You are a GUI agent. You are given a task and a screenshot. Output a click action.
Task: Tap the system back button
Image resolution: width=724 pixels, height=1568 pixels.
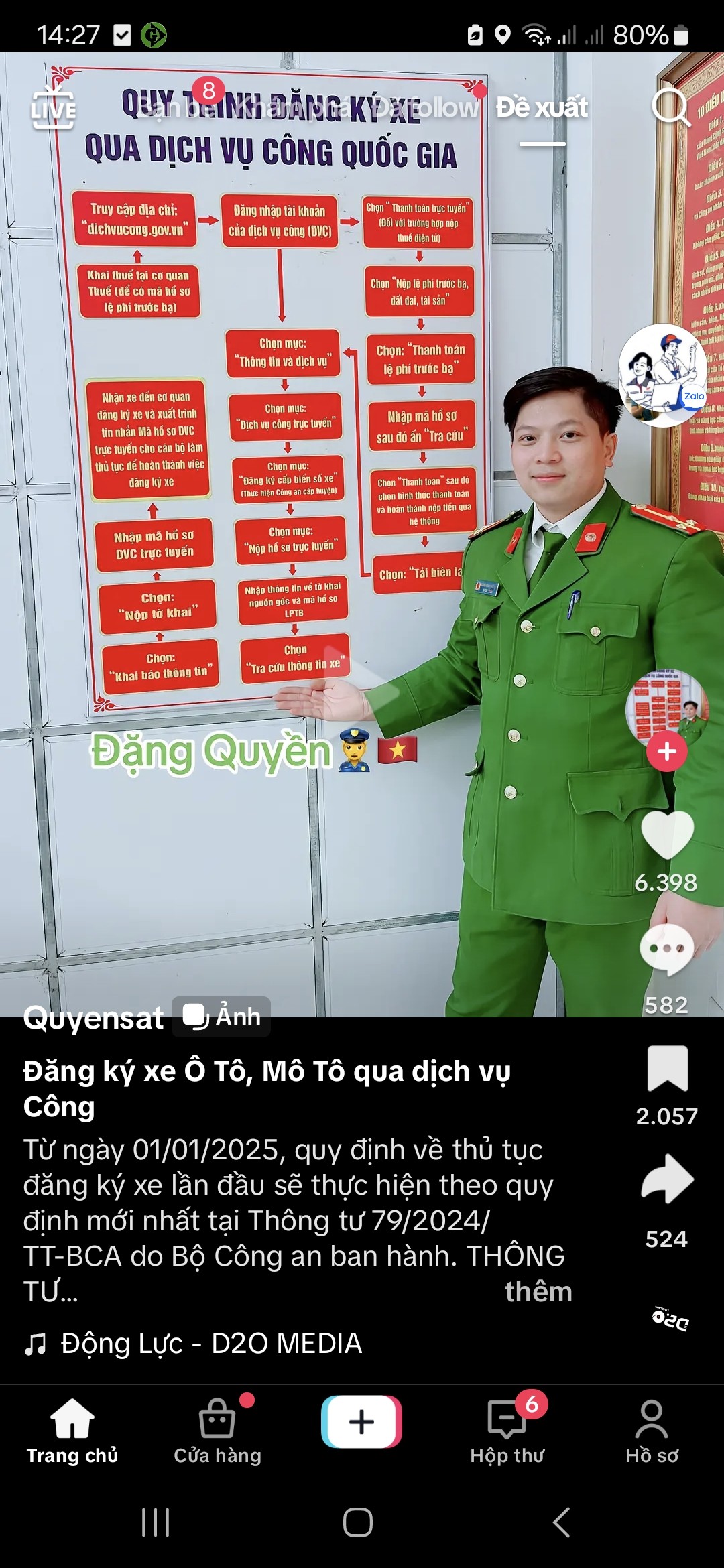pos(562,1522)
